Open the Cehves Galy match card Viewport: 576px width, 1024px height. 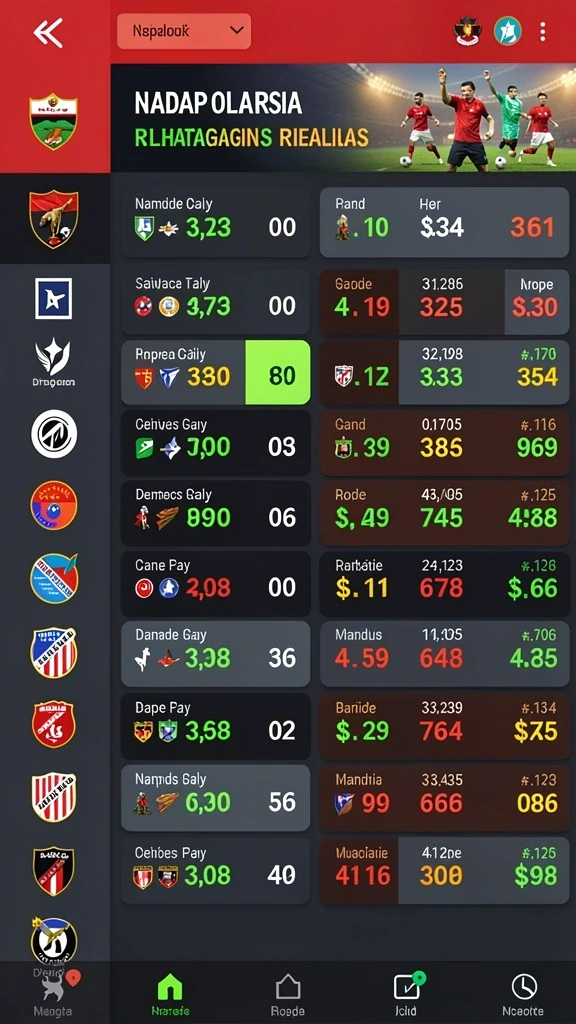click(216, 442)
